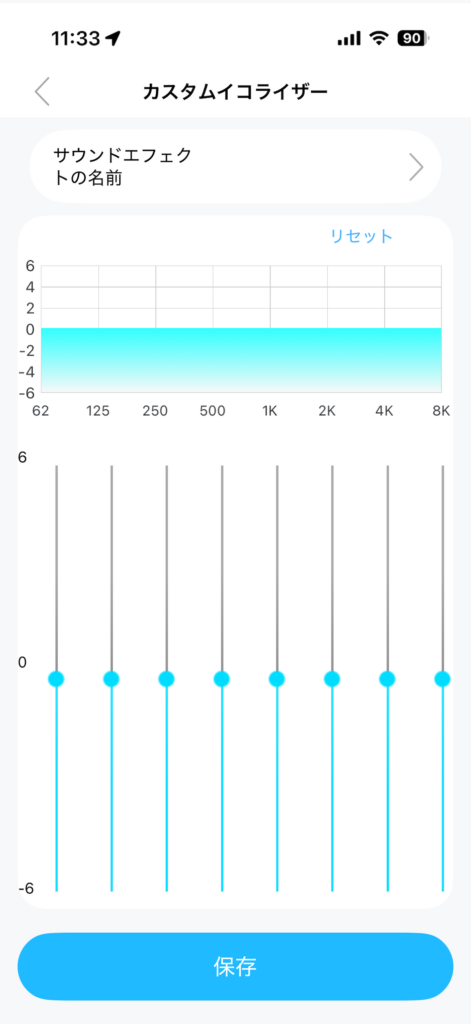Tap the 62 Hz slider handle
Screen dimensions: 471x1024
coord(56,679)
